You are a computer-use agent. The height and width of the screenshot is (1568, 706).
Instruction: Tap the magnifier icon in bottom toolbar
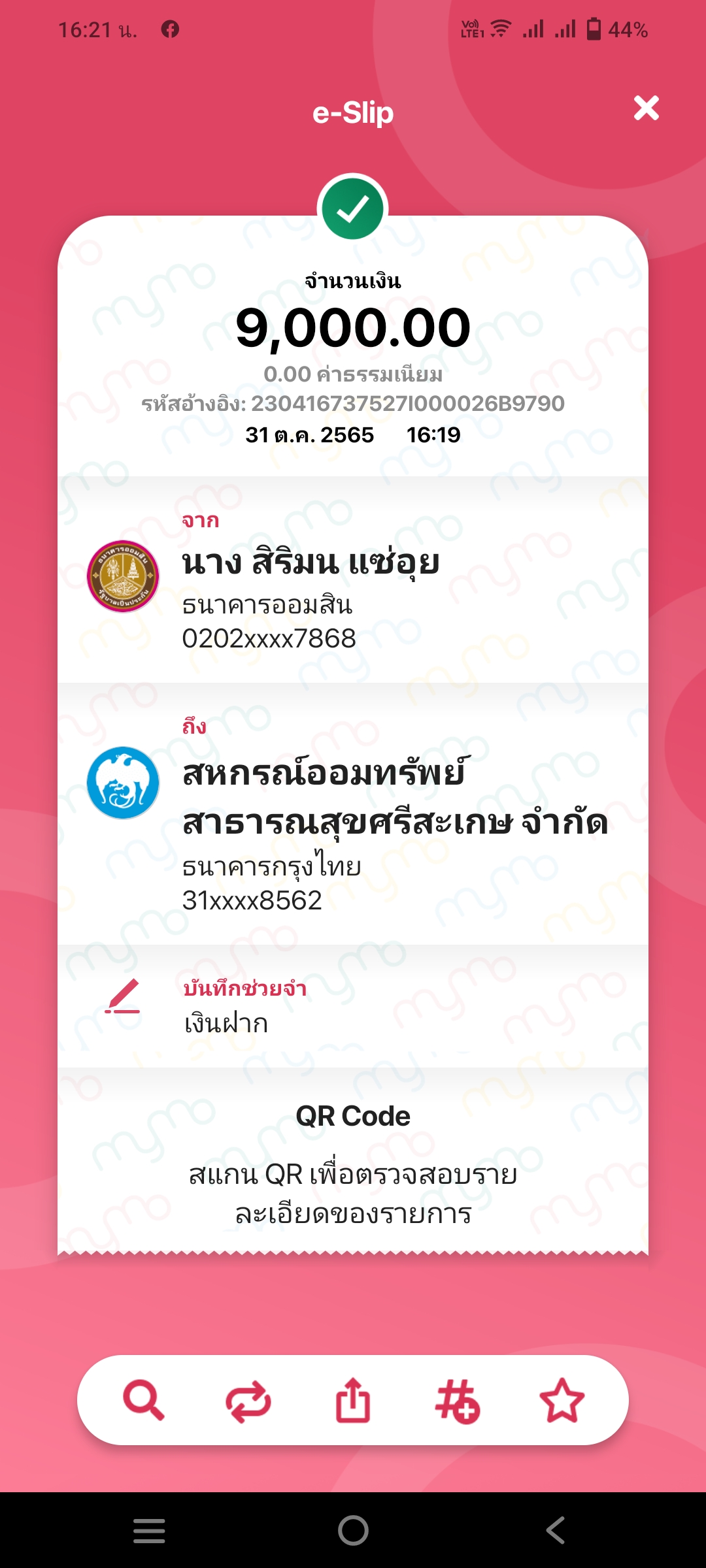[143, 1400]
